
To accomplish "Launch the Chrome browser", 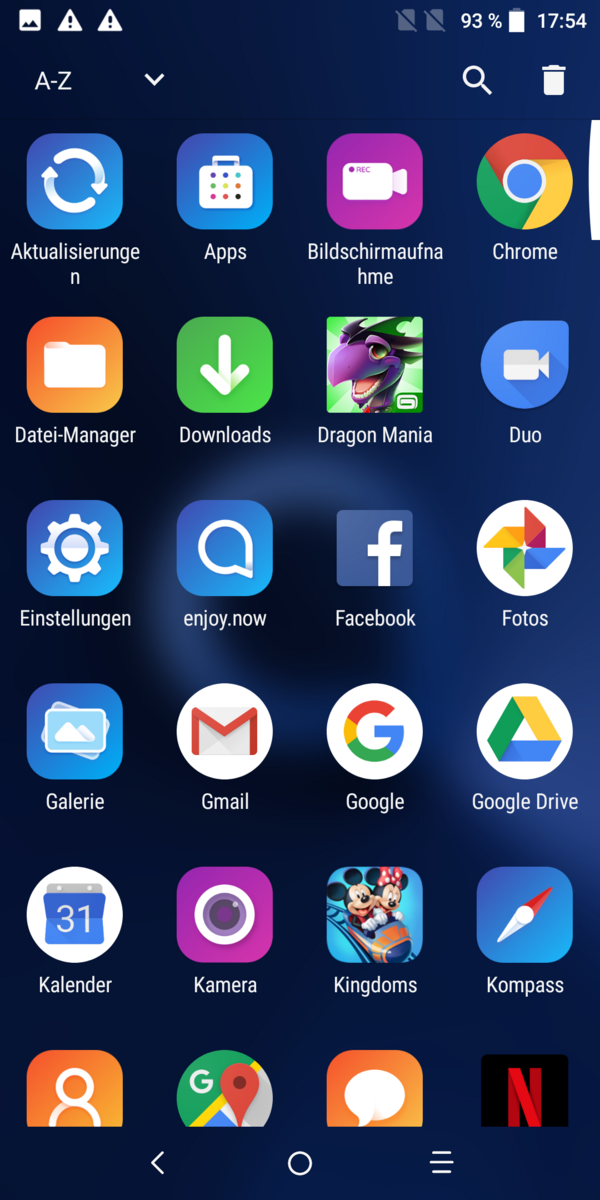I will pos(525,181).
